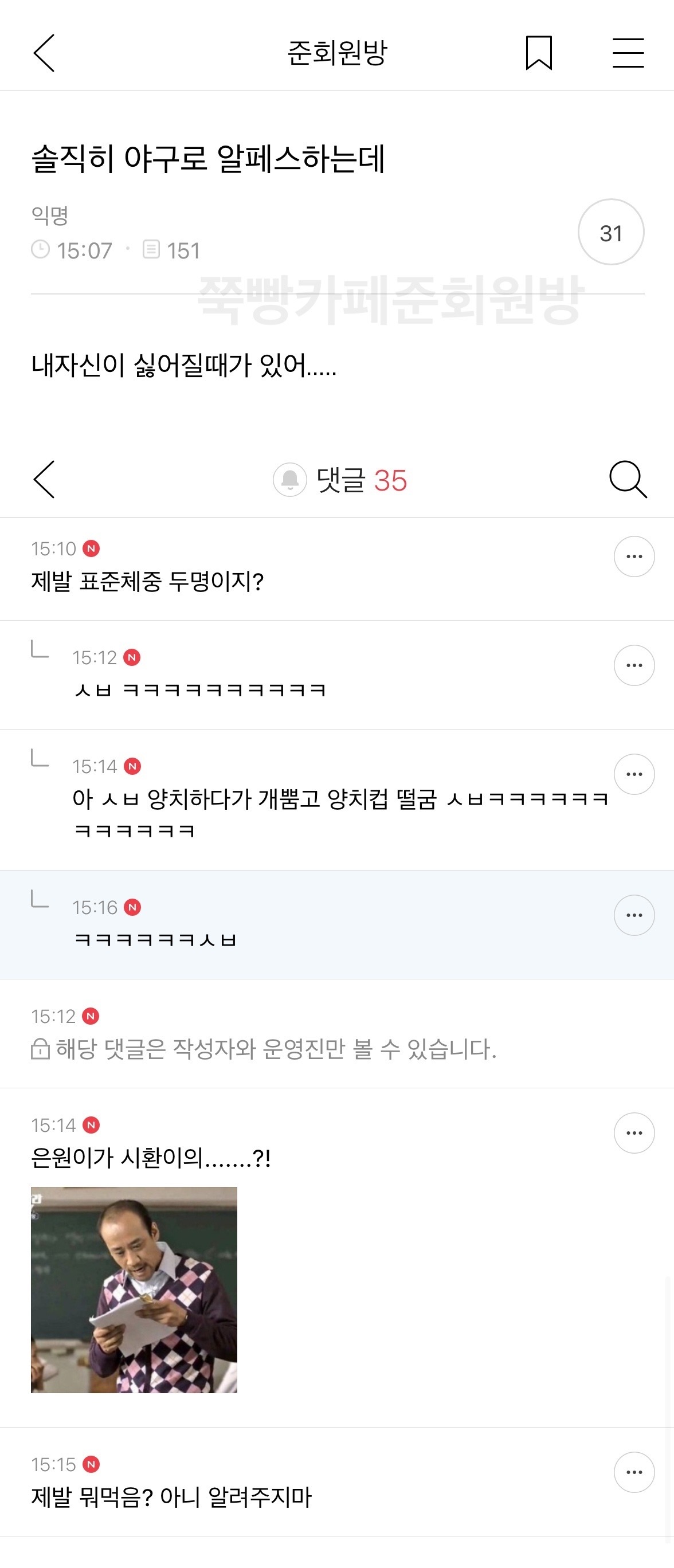Tap the red N badge on the 15:10 comment

[92, 548]
